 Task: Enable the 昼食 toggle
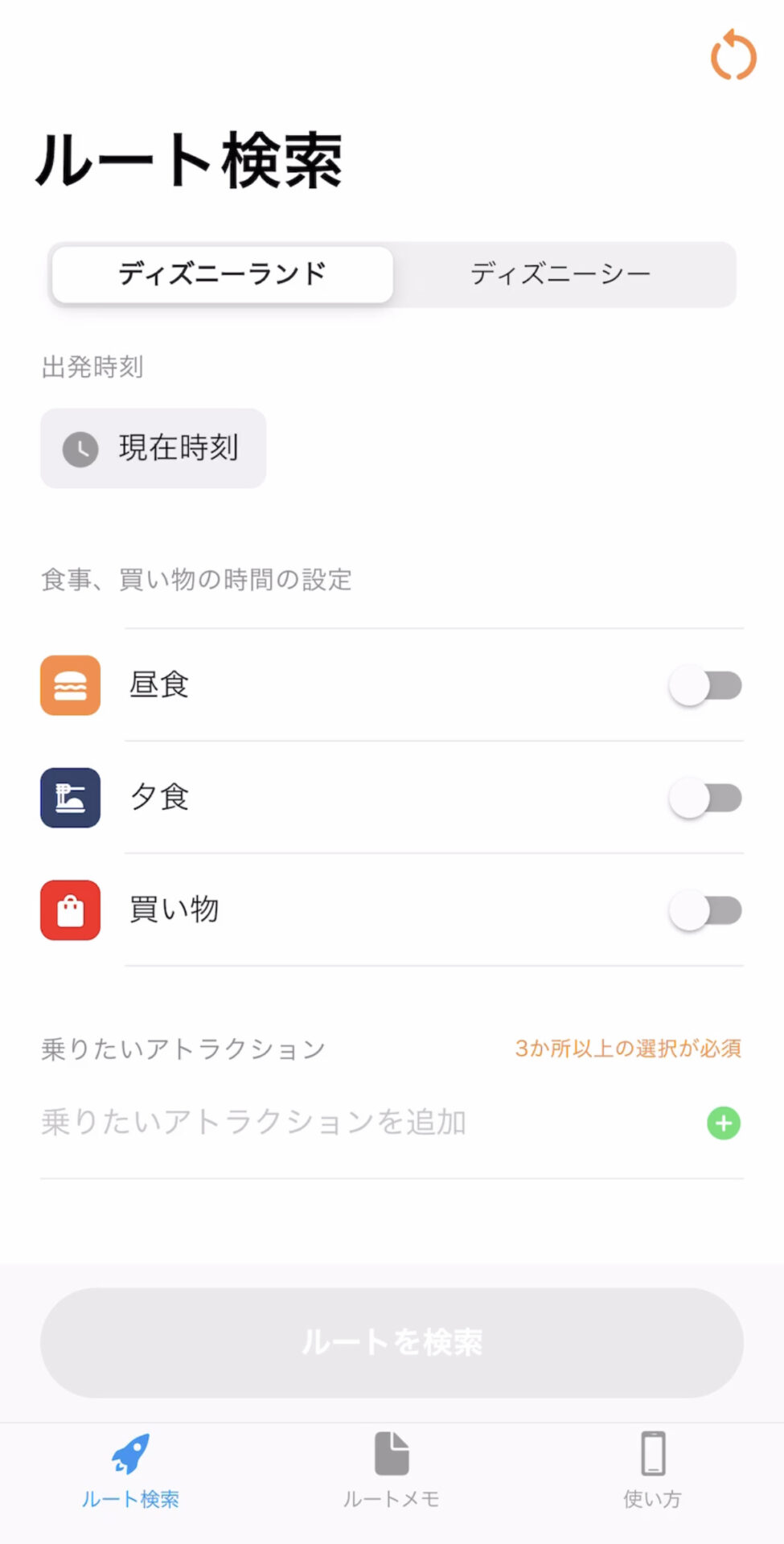[x=705, y=686]
